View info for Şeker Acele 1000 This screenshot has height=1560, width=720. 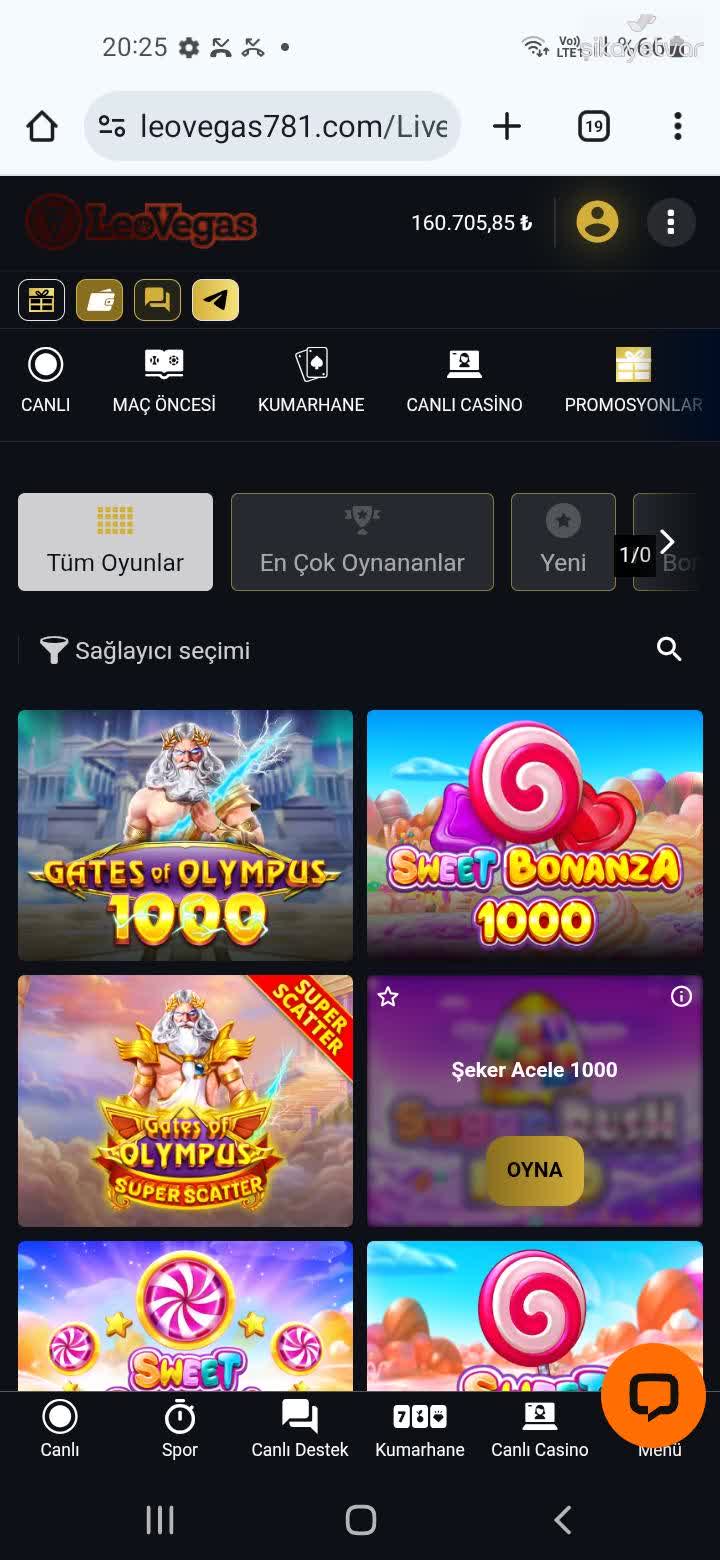pyautogui.click(x=681, y=997)
